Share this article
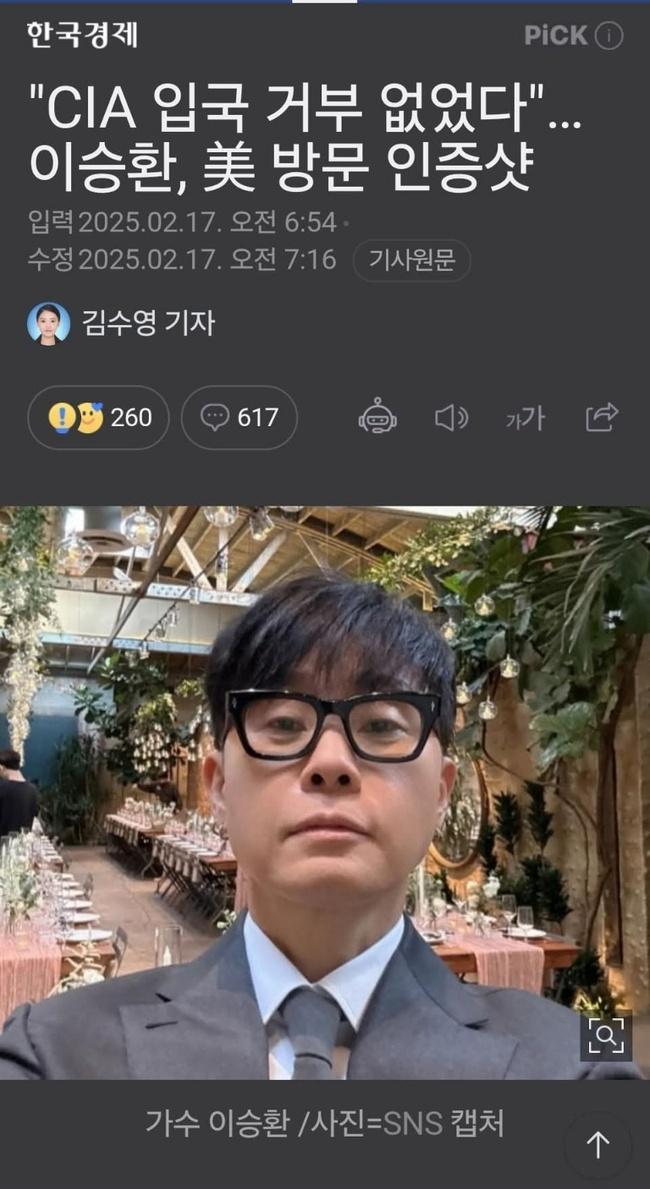 pyautogui.click(x=601, y=417)
